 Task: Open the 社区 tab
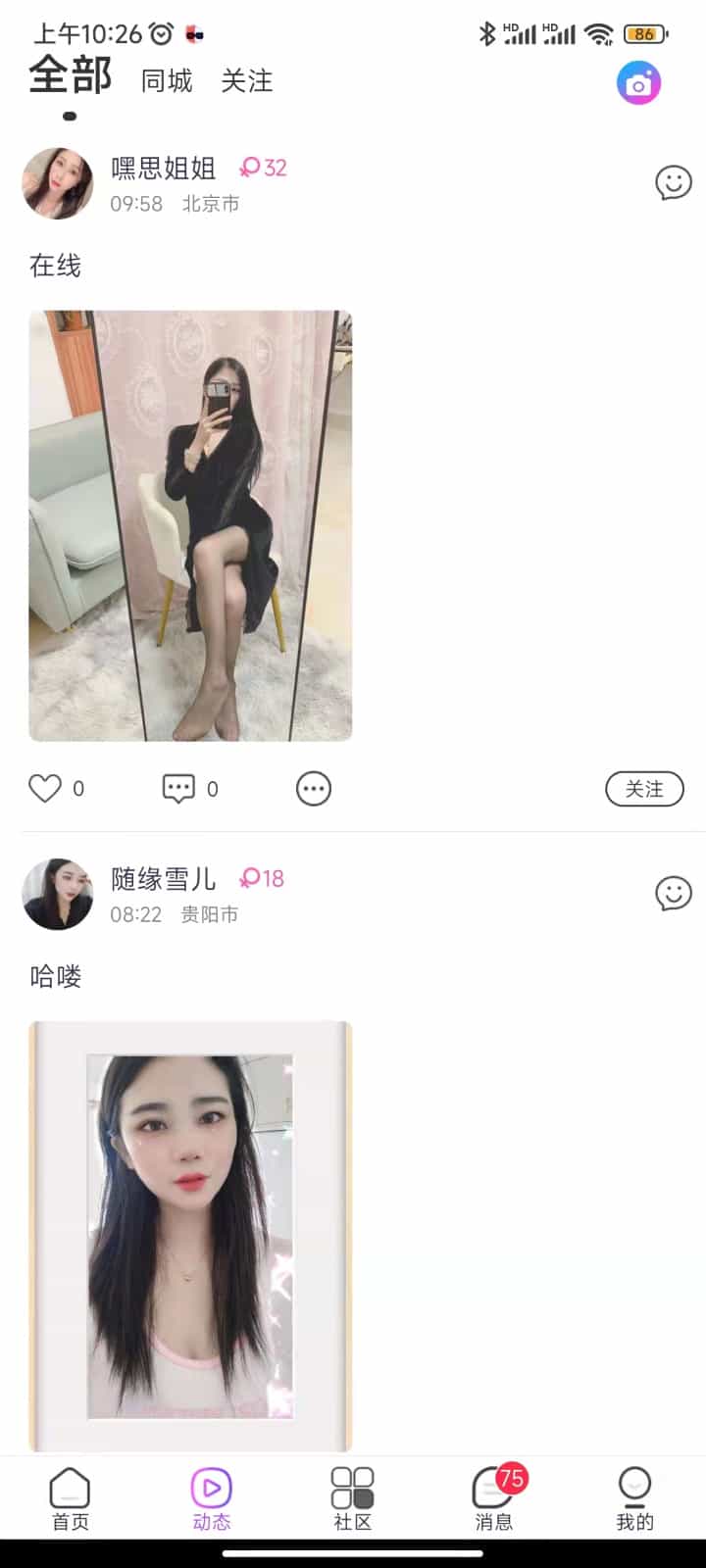click(352, 1499)
